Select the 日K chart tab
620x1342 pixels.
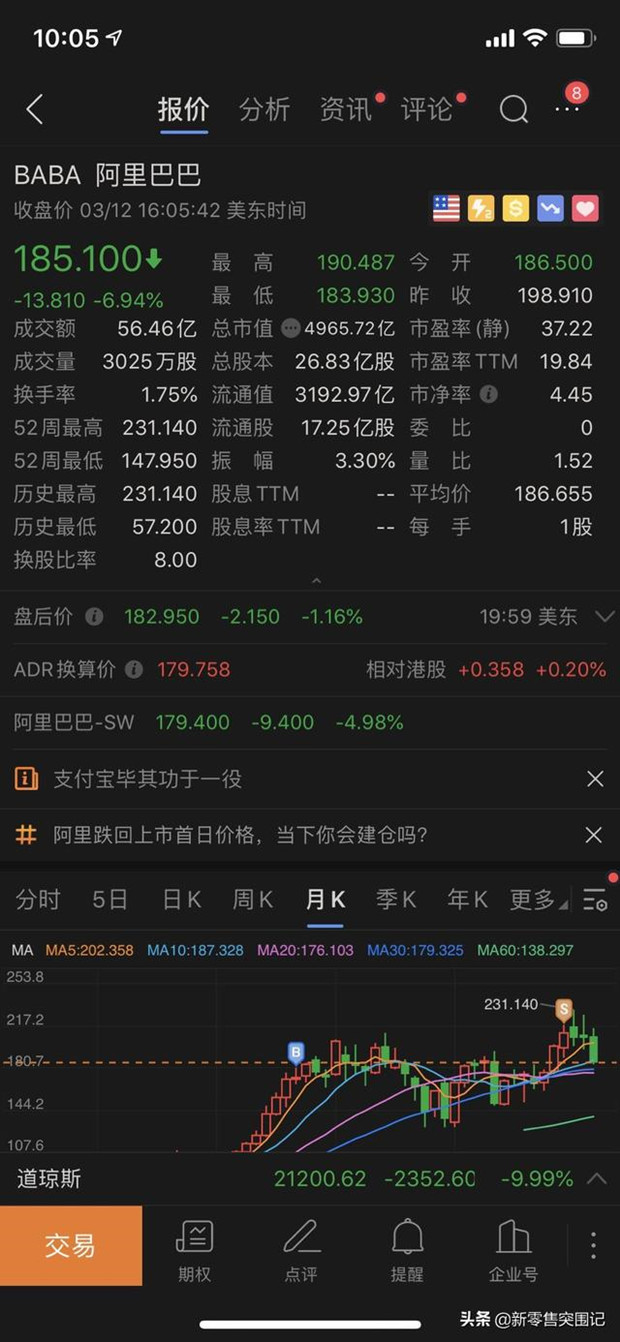tap(182, 900)
